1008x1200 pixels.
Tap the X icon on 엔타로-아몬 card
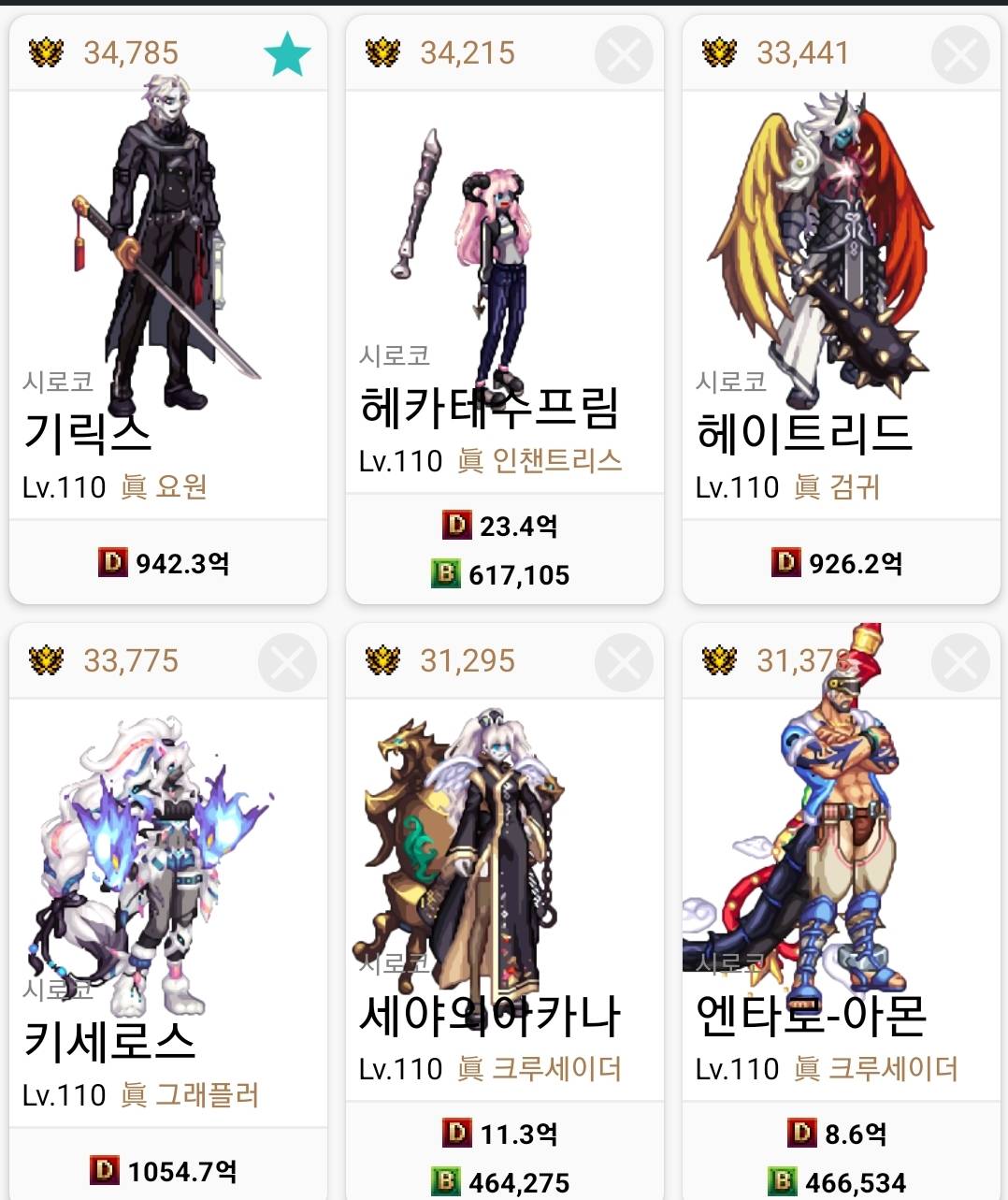click(960, 662)
